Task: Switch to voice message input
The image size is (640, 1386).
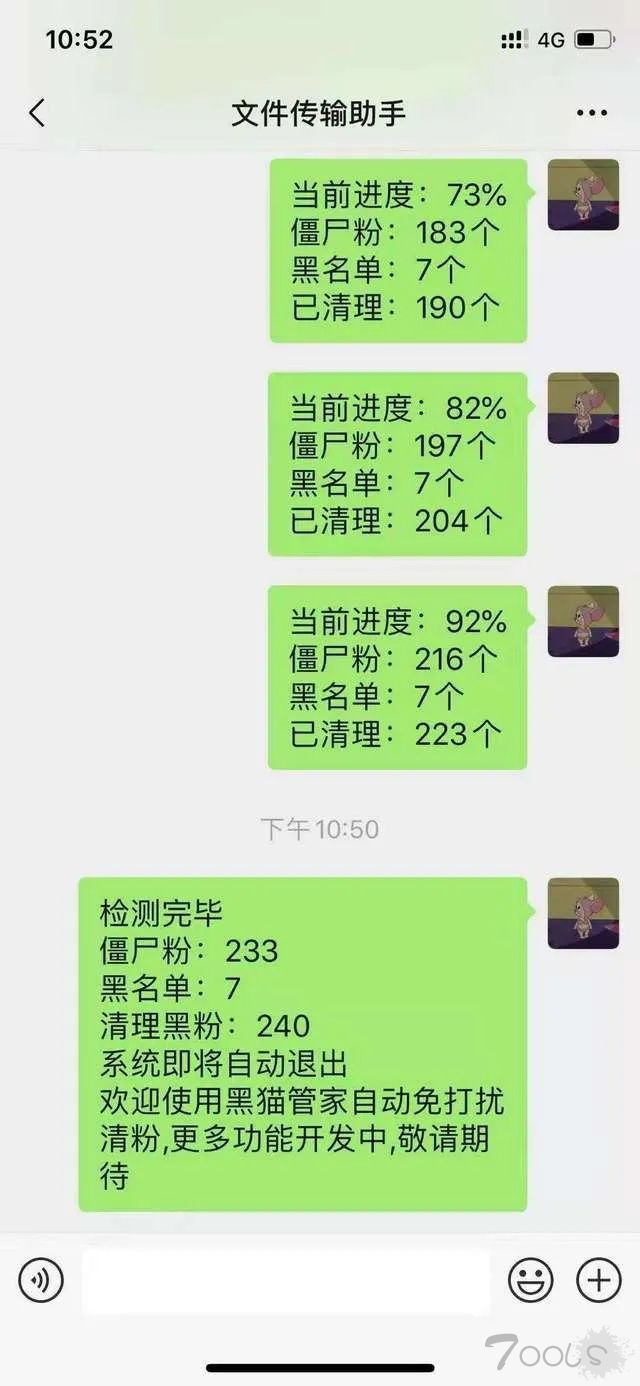Action: (41, 1279)
